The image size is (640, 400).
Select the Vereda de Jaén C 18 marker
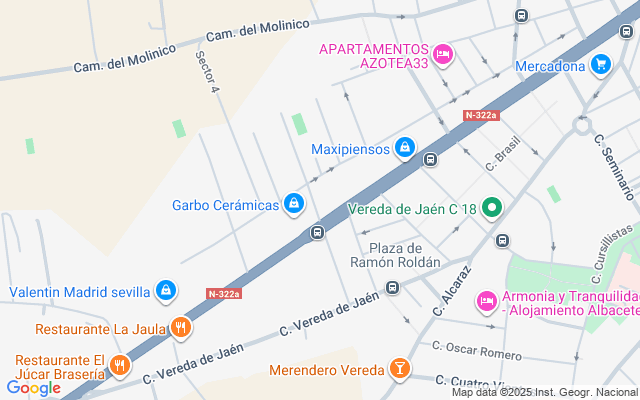(x=491, y=209)
